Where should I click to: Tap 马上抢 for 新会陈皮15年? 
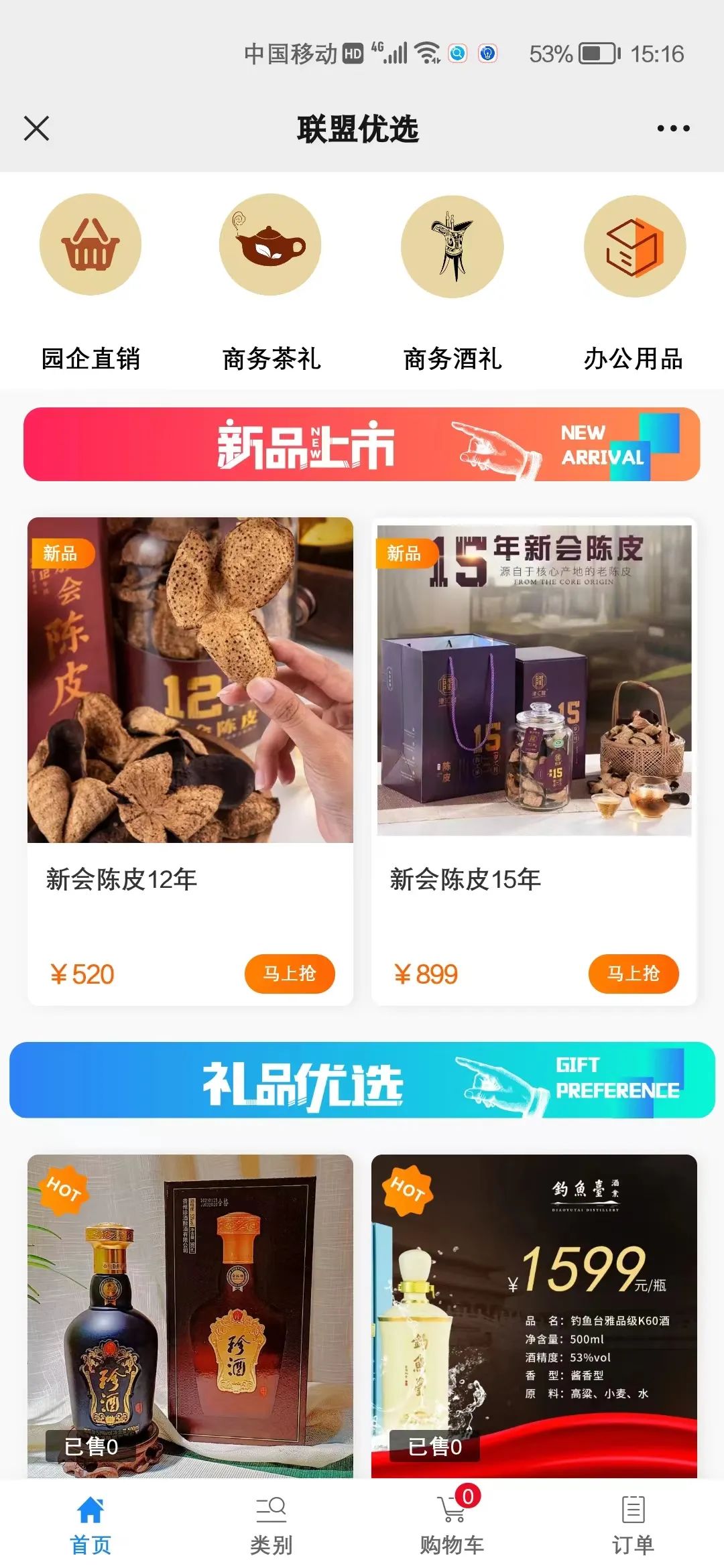(x=633, y=974)
